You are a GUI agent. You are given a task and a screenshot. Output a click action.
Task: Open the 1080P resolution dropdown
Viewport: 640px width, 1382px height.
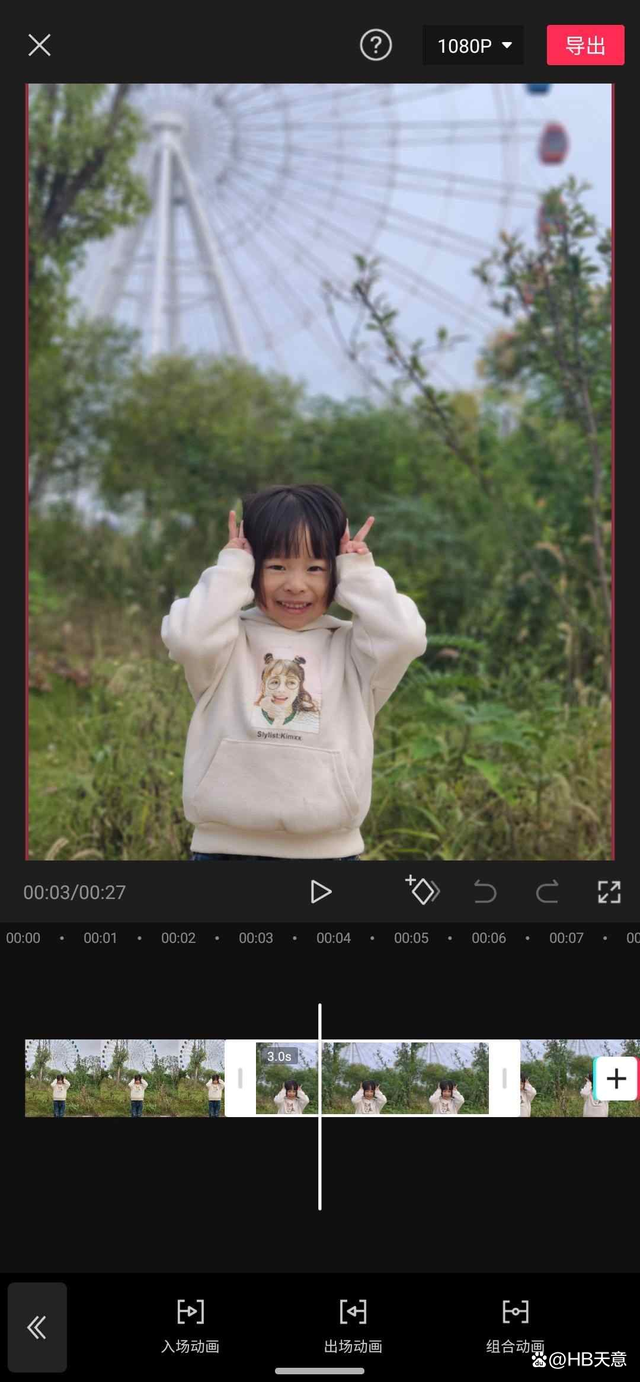(x=473, y=46)
